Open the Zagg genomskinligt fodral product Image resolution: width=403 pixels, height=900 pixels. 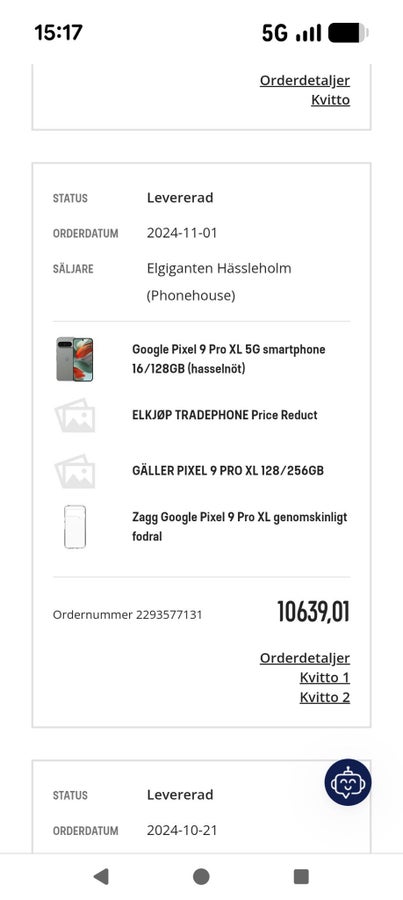tap(239, 527)
